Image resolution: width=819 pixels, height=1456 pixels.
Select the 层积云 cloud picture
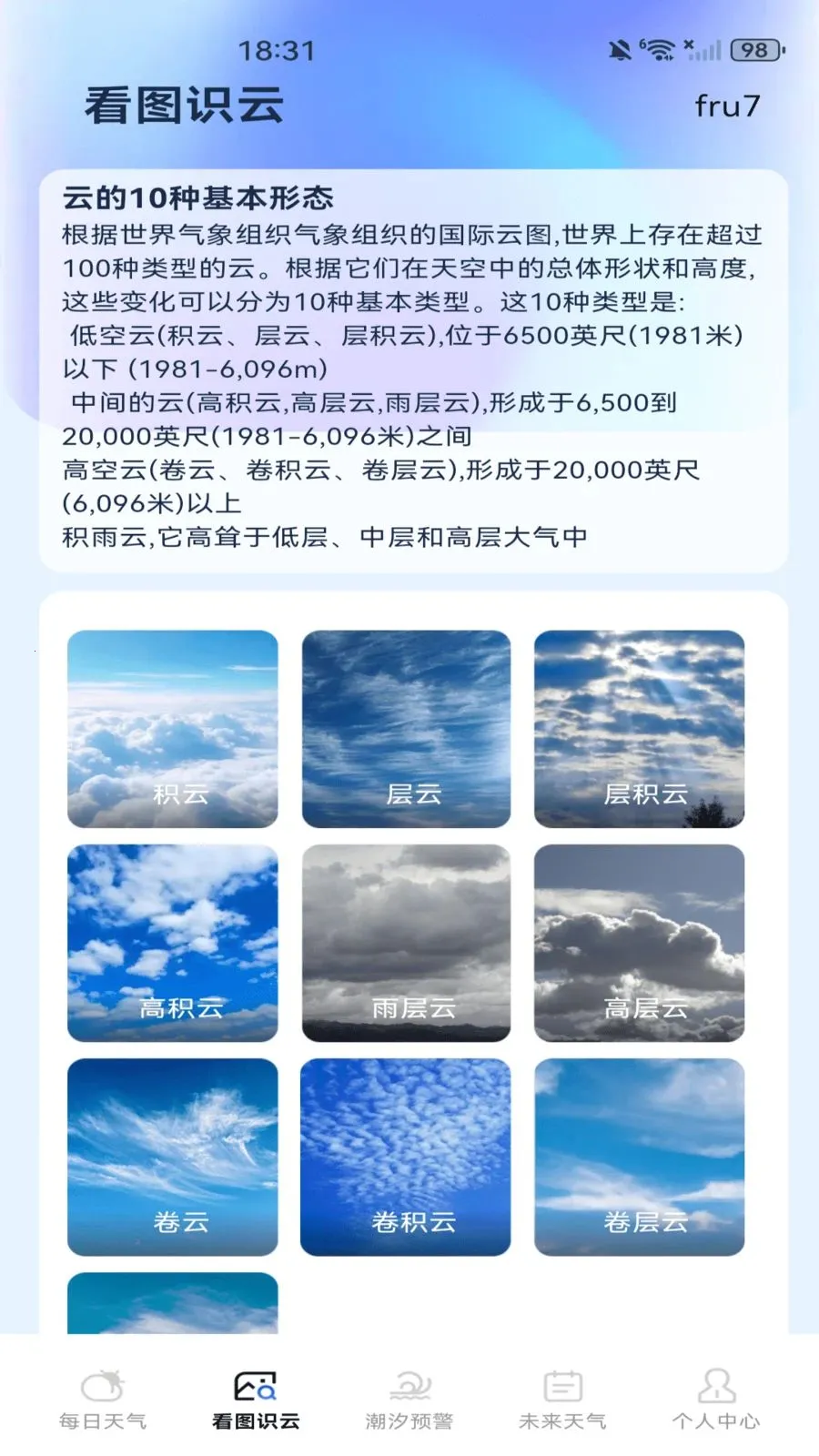639,729
